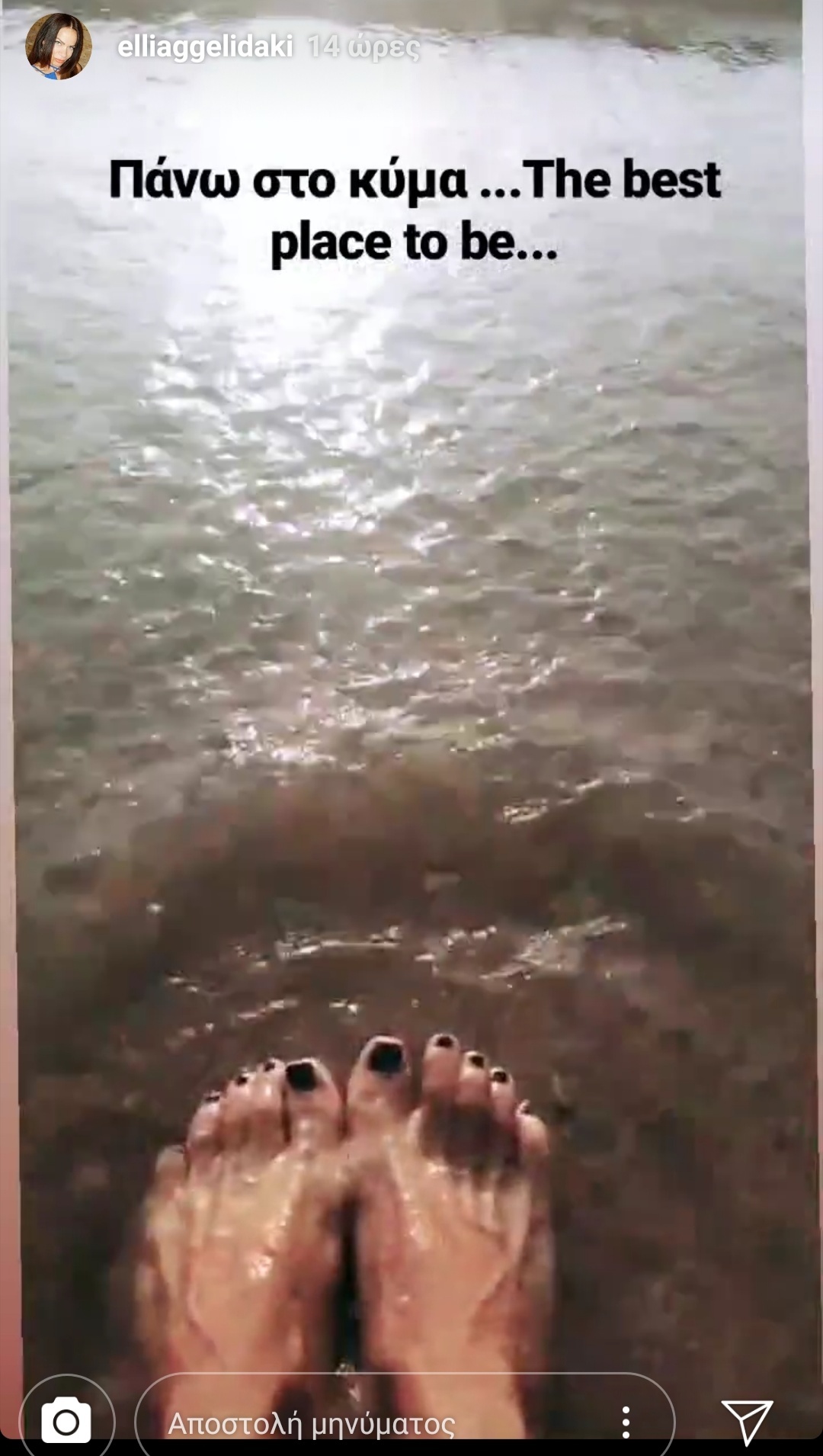The image size is (823, 1456).
Task: Tap the elliaggelidaki username
Action: click(x=205, y=47)
